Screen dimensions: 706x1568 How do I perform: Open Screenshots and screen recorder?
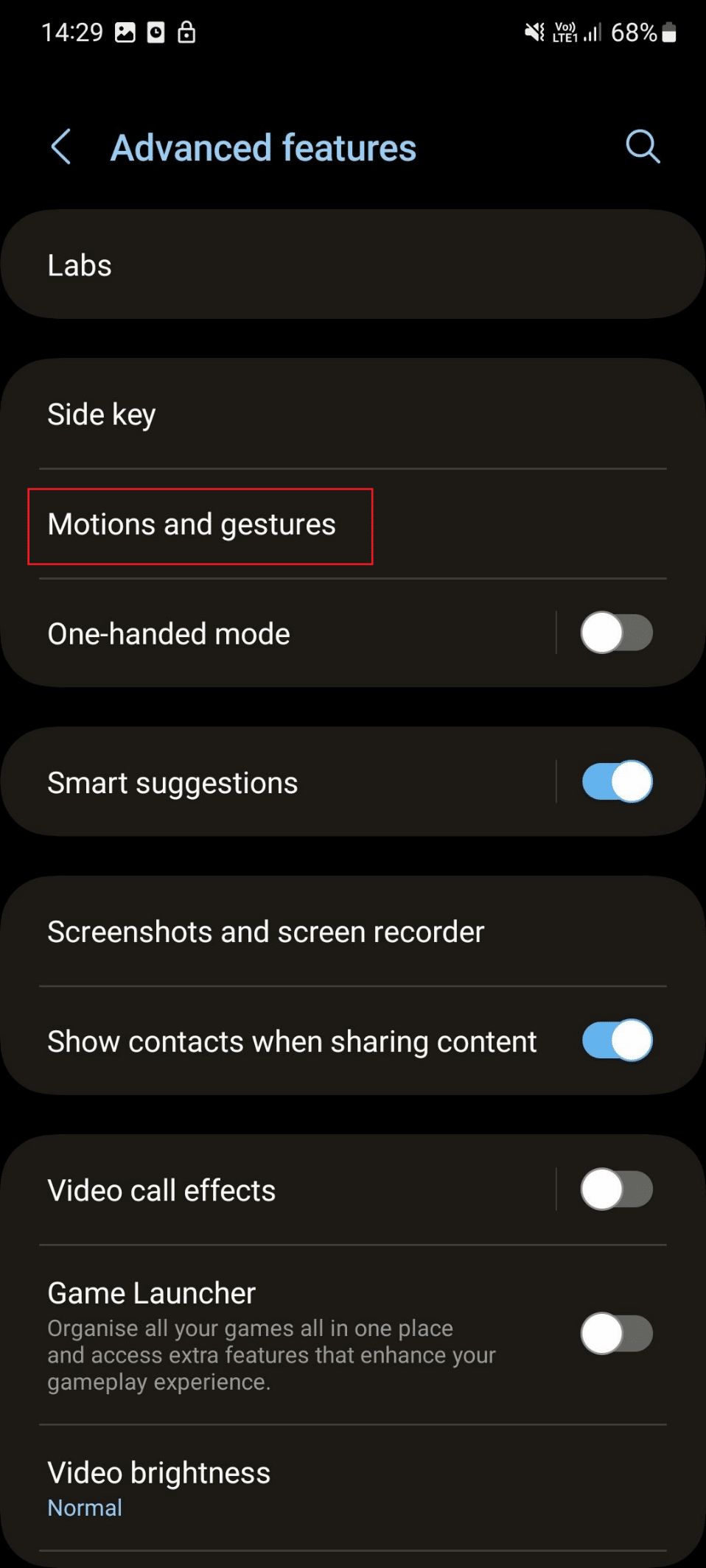[x=353, y=932]
